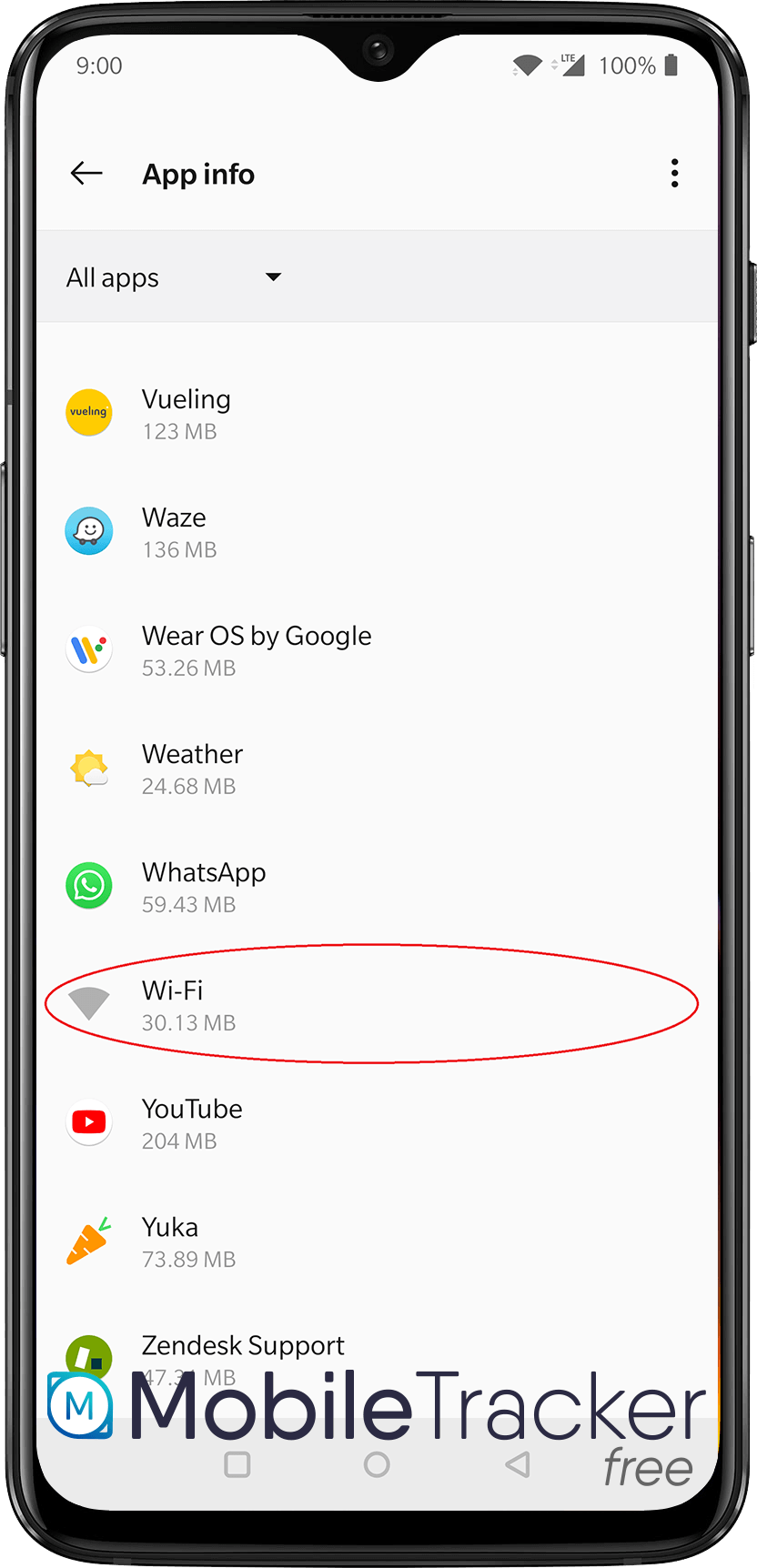Select the Yuka app
This screenshot has height=1568, width=757.
170,1241
